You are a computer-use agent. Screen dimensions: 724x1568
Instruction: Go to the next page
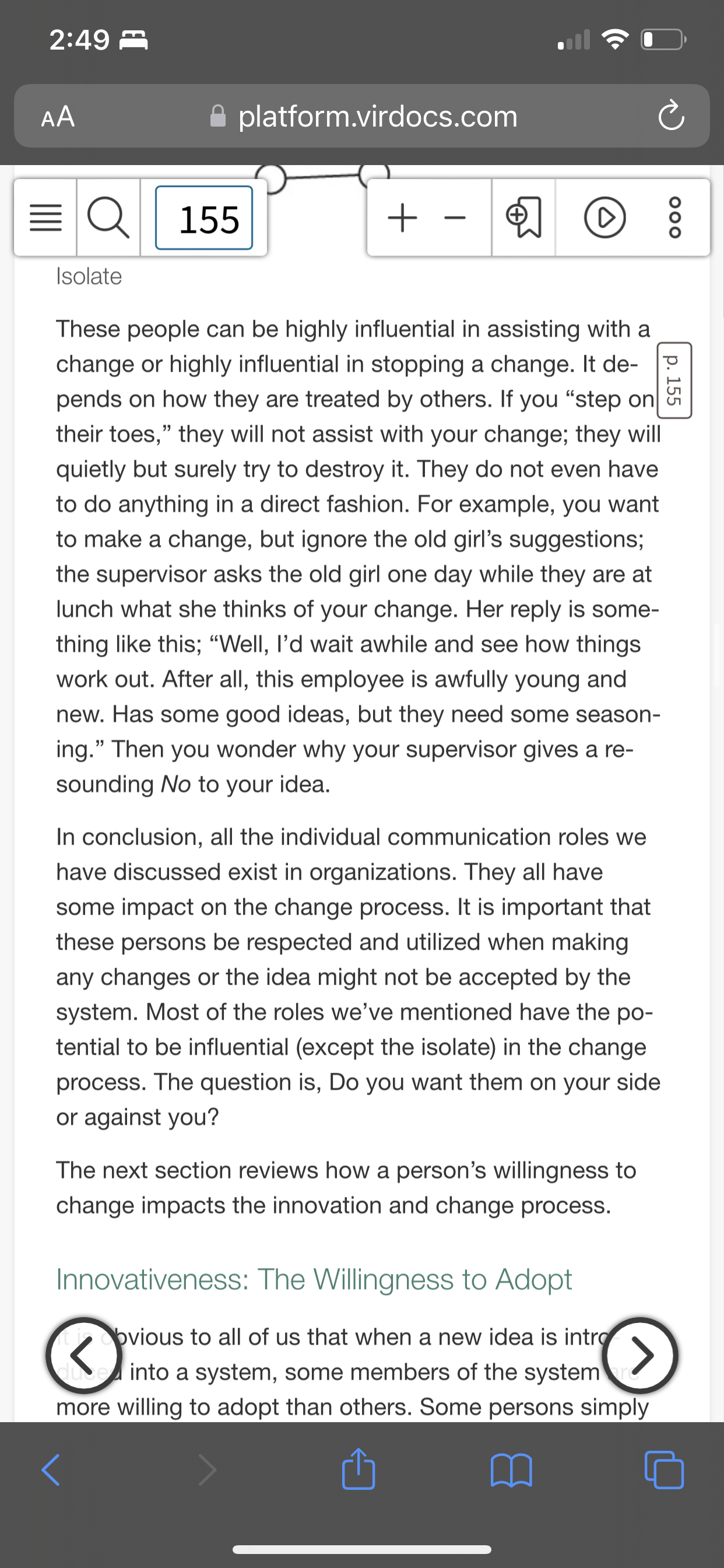[640, 1356]
